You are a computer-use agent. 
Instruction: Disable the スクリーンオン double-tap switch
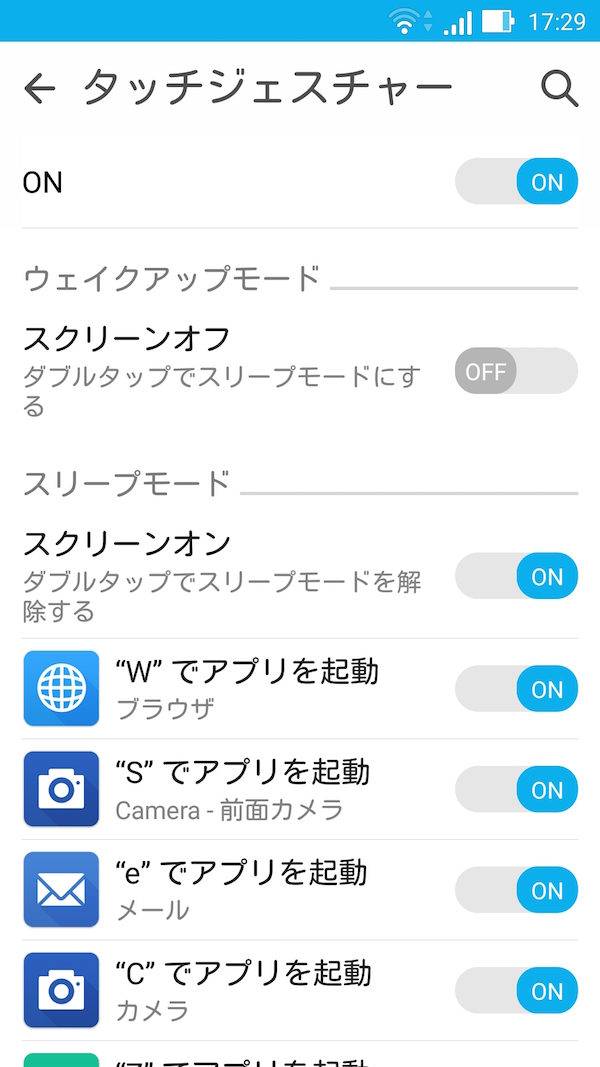516,577
